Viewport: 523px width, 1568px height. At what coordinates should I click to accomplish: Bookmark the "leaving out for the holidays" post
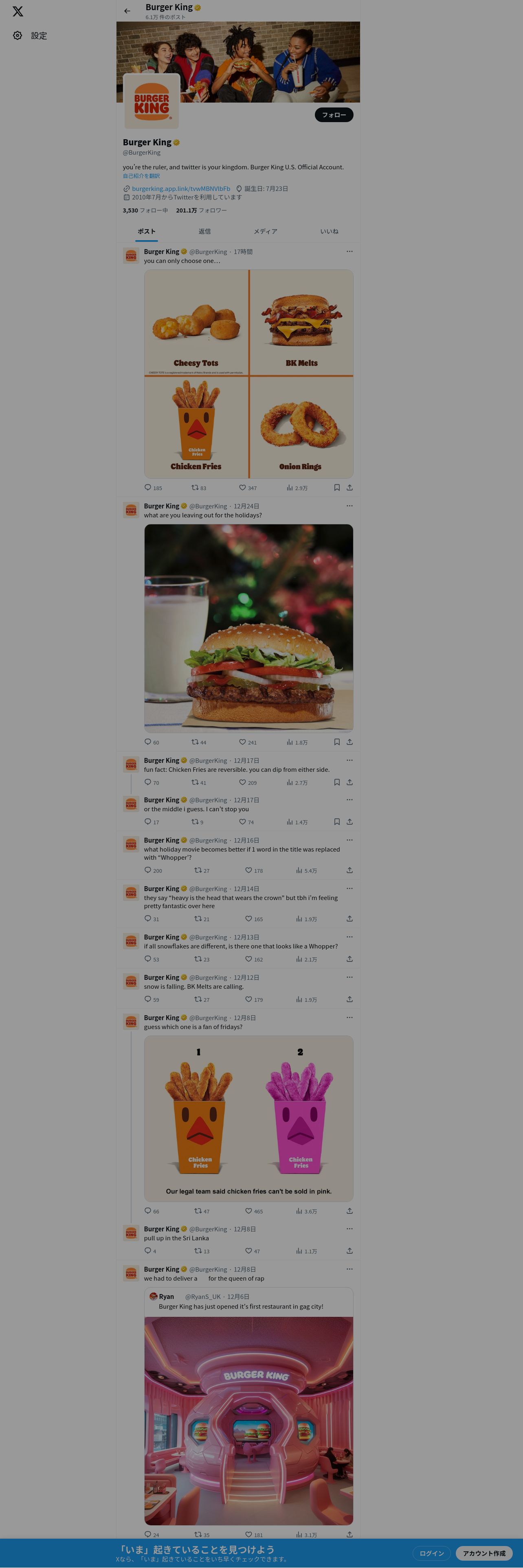click(337, 742)
